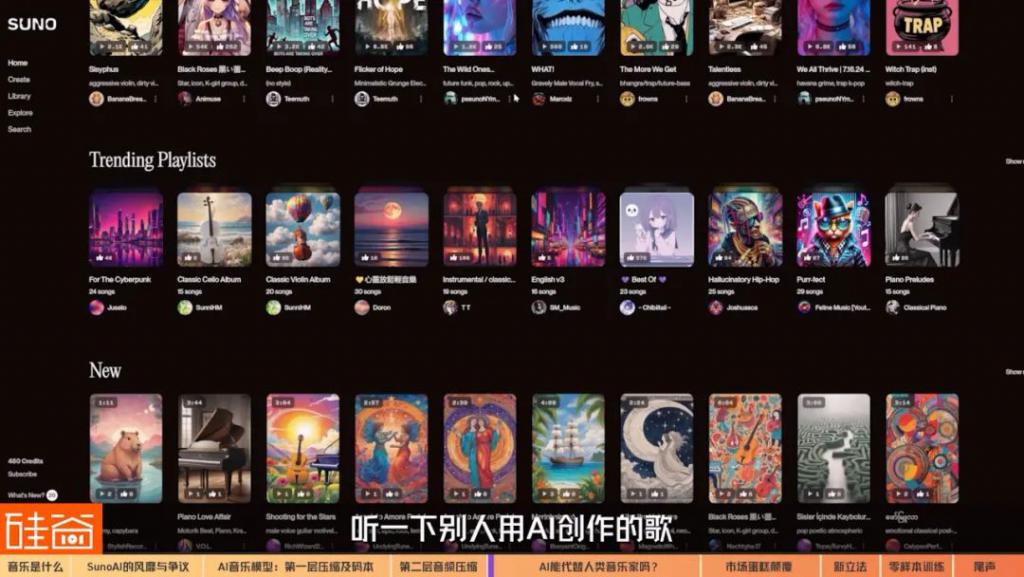The width and height of the screenshot is (1024, 577).
Task: Open the For The Cyberpunk playlist
Action: [x=125, y=229]
